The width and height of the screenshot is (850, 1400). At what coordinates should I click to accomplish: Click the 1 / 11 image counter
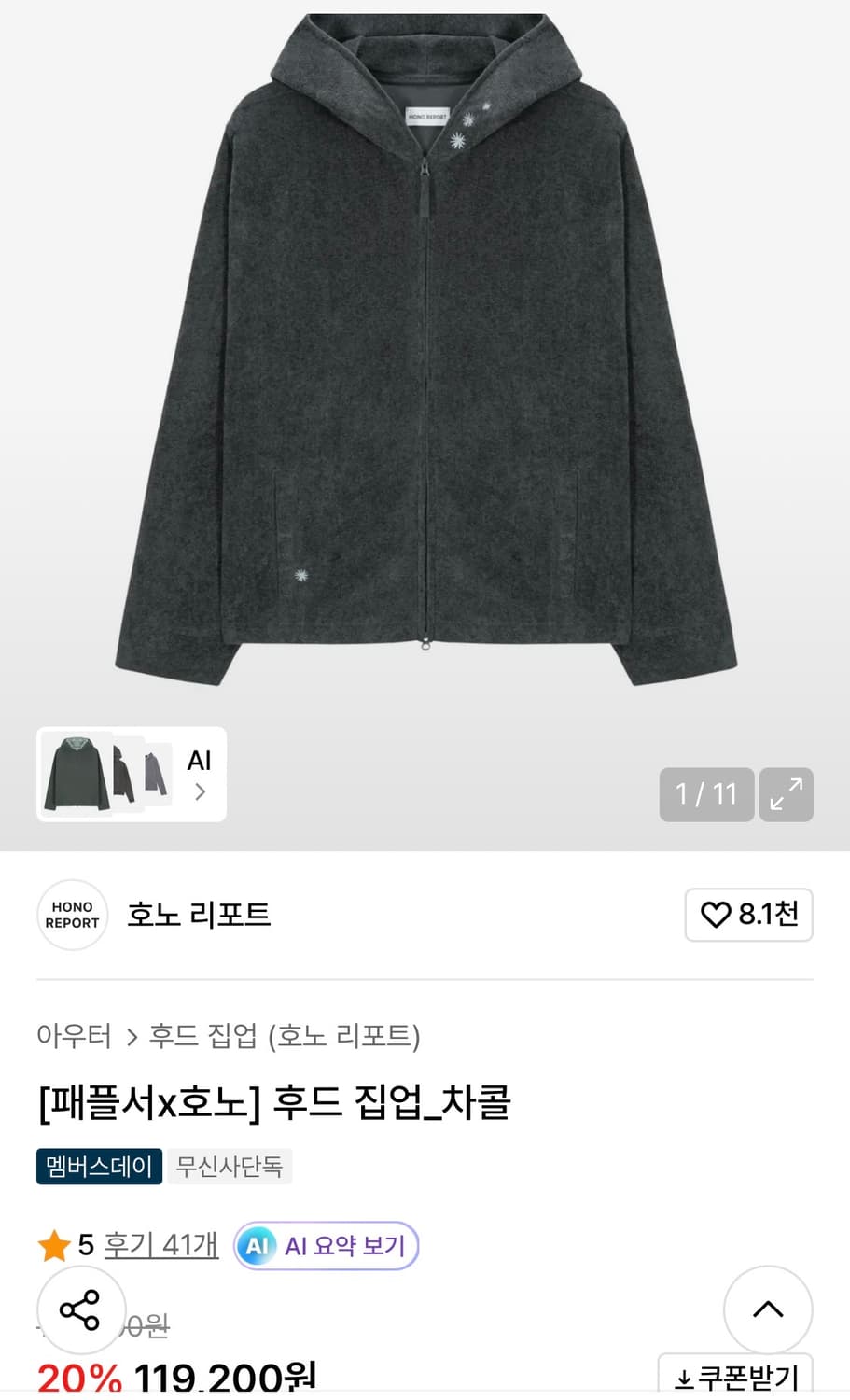click(706, 794)
